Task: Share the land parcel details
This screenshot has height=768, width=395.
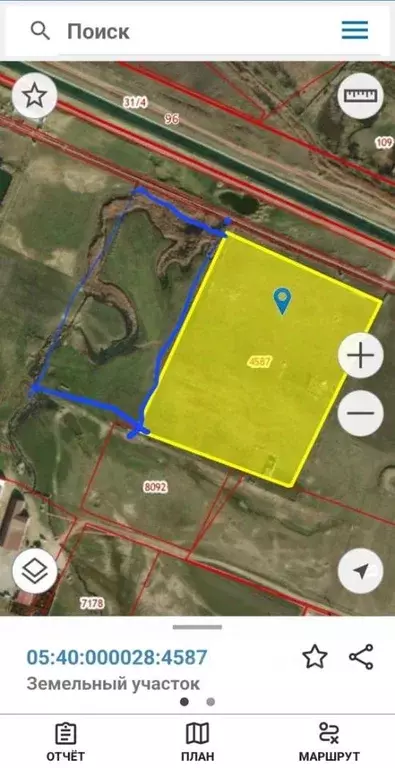Action: (x=361, y=657)
